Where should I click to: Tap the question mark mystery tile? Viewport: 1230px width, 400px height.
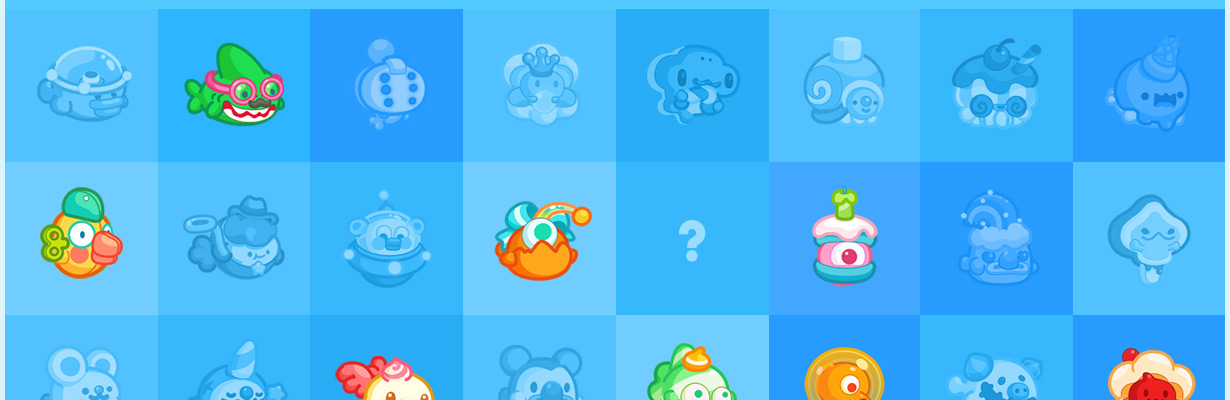(x=692, y=240)
